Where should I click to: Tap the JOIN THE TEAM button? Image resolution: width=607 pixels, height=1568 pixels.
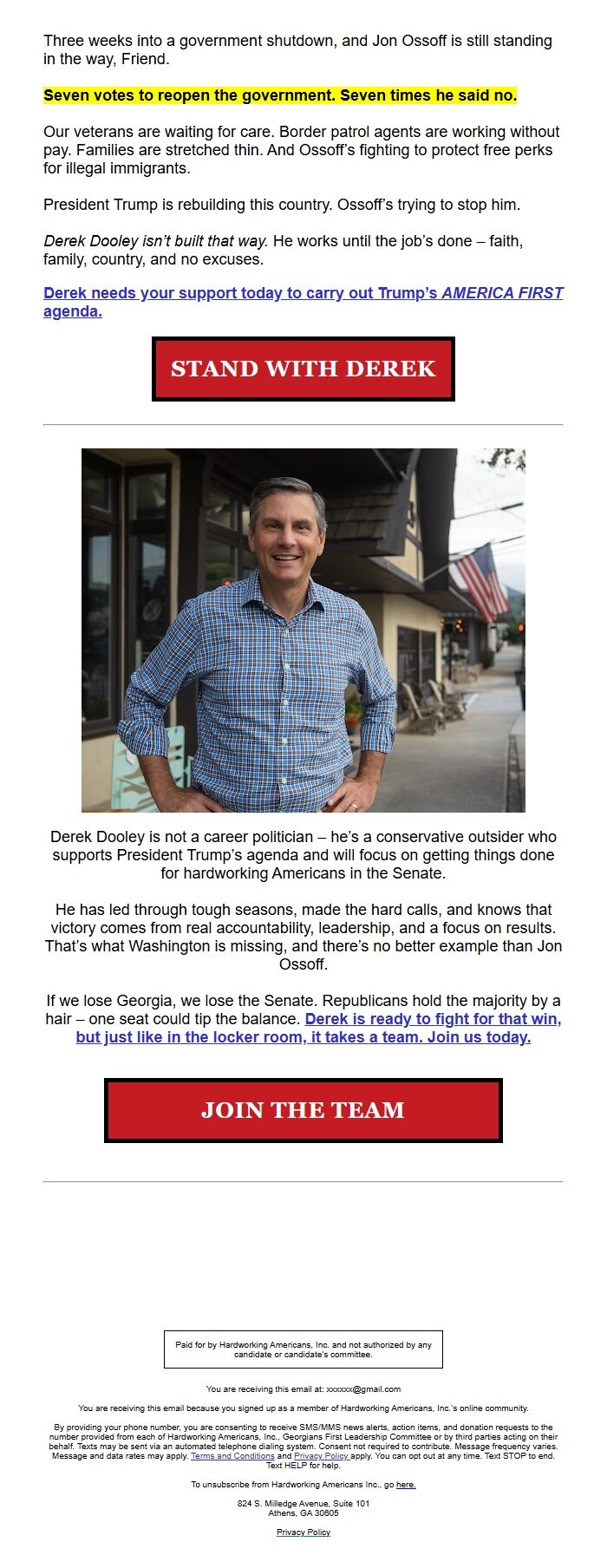click(303, 1110)
